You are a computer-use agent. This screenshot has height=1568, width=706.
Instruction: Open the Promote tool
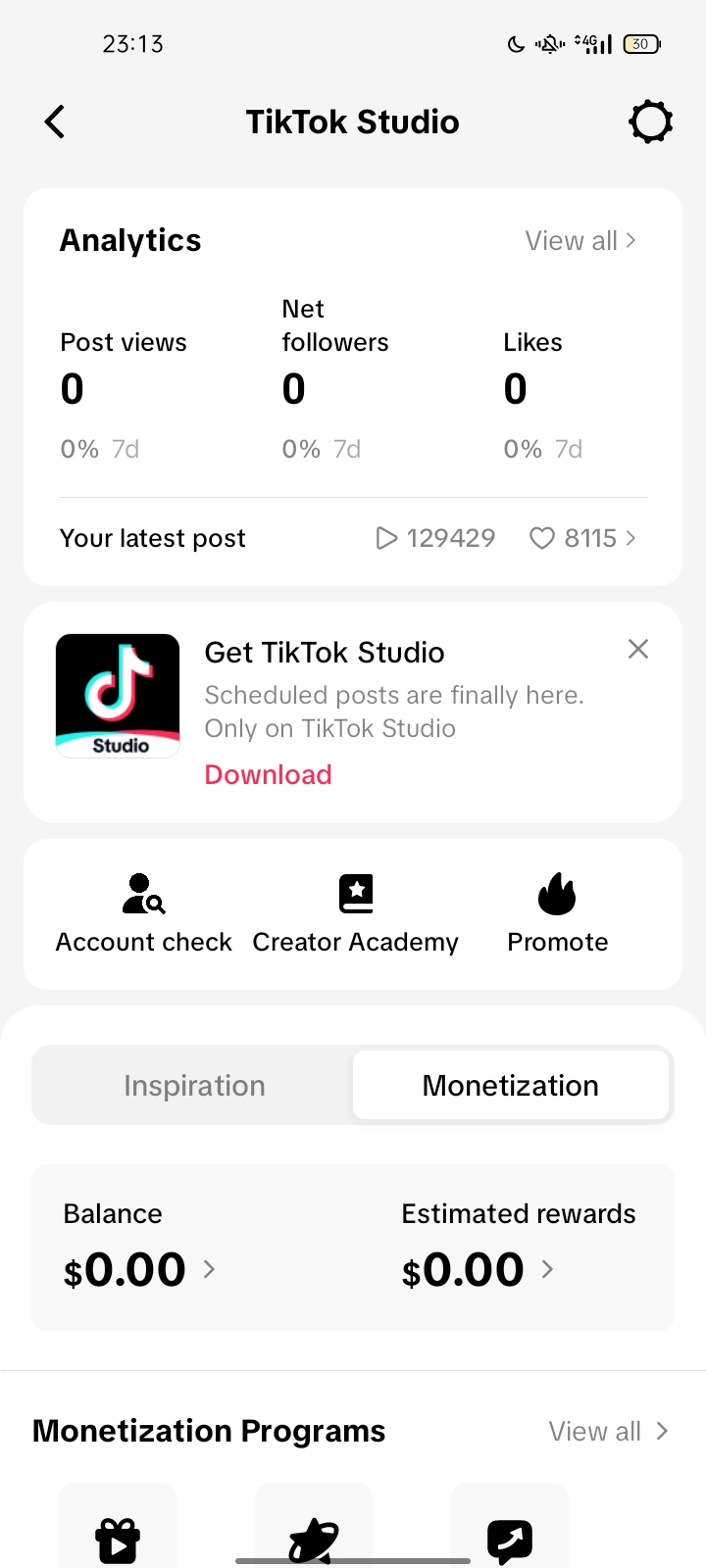(557, 913)
